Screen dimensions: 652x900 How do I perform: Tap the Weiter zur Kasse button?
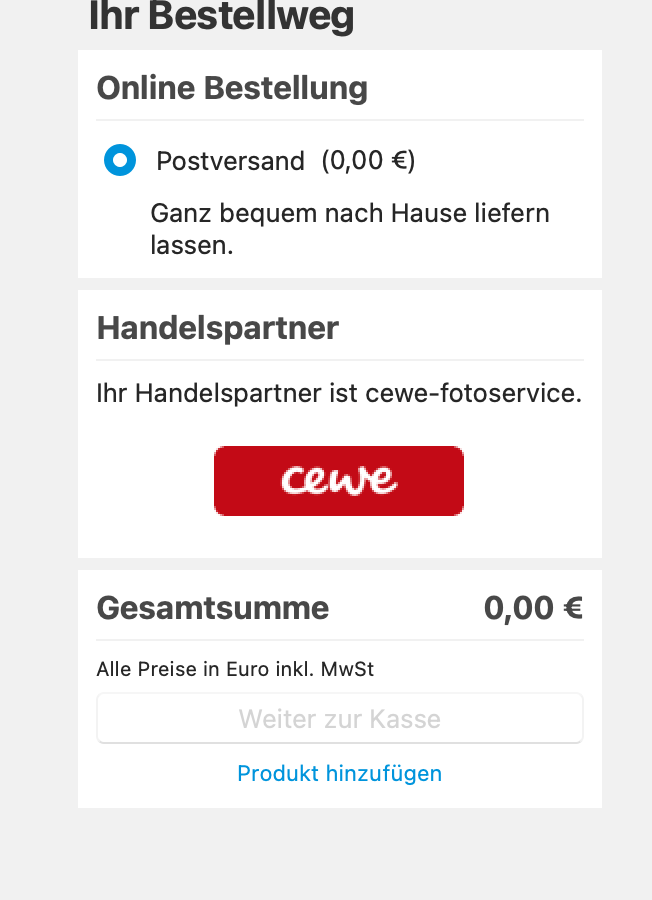coord(339,719)
